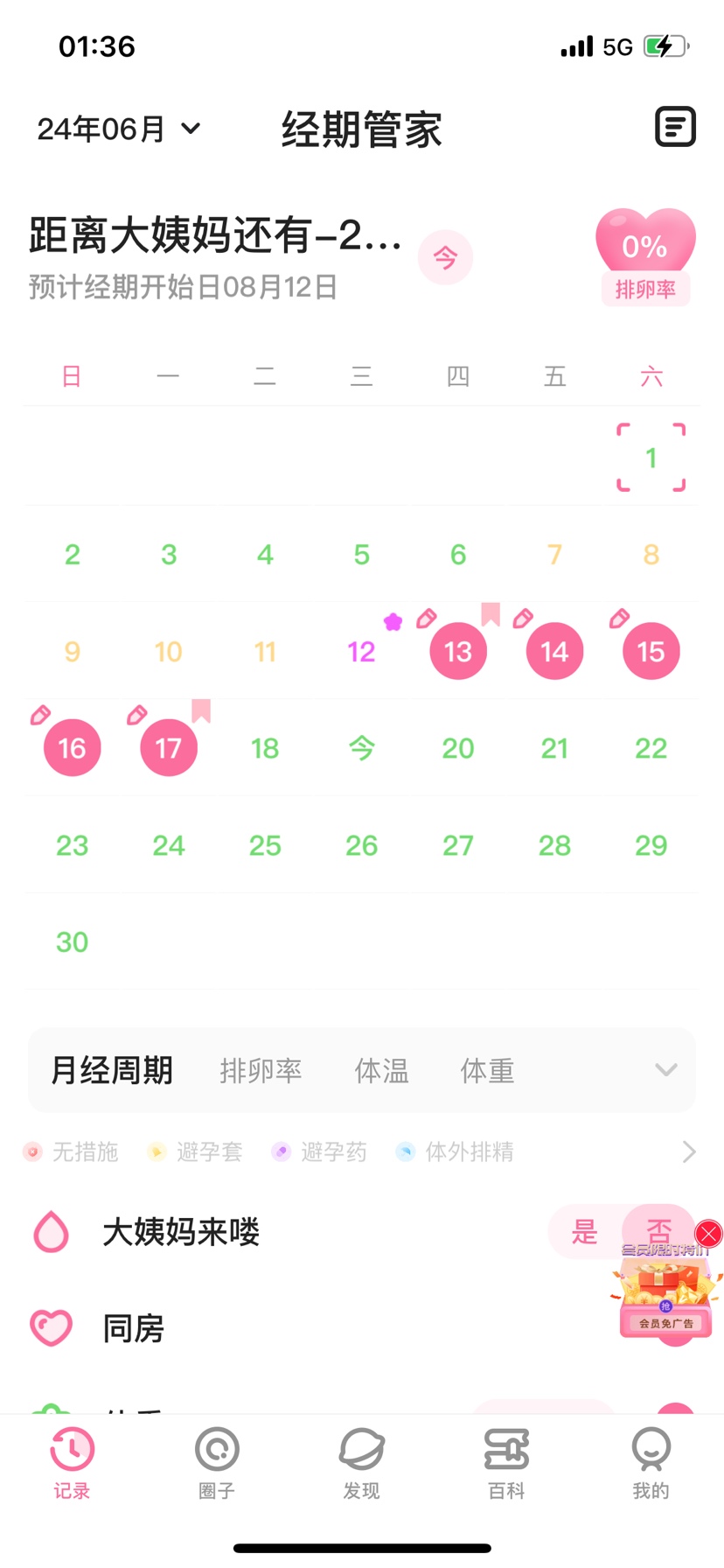The height and width of the screenshot is (1568, 724).
Task: Expand the chart panel chevron
Action: [666, 1070]
